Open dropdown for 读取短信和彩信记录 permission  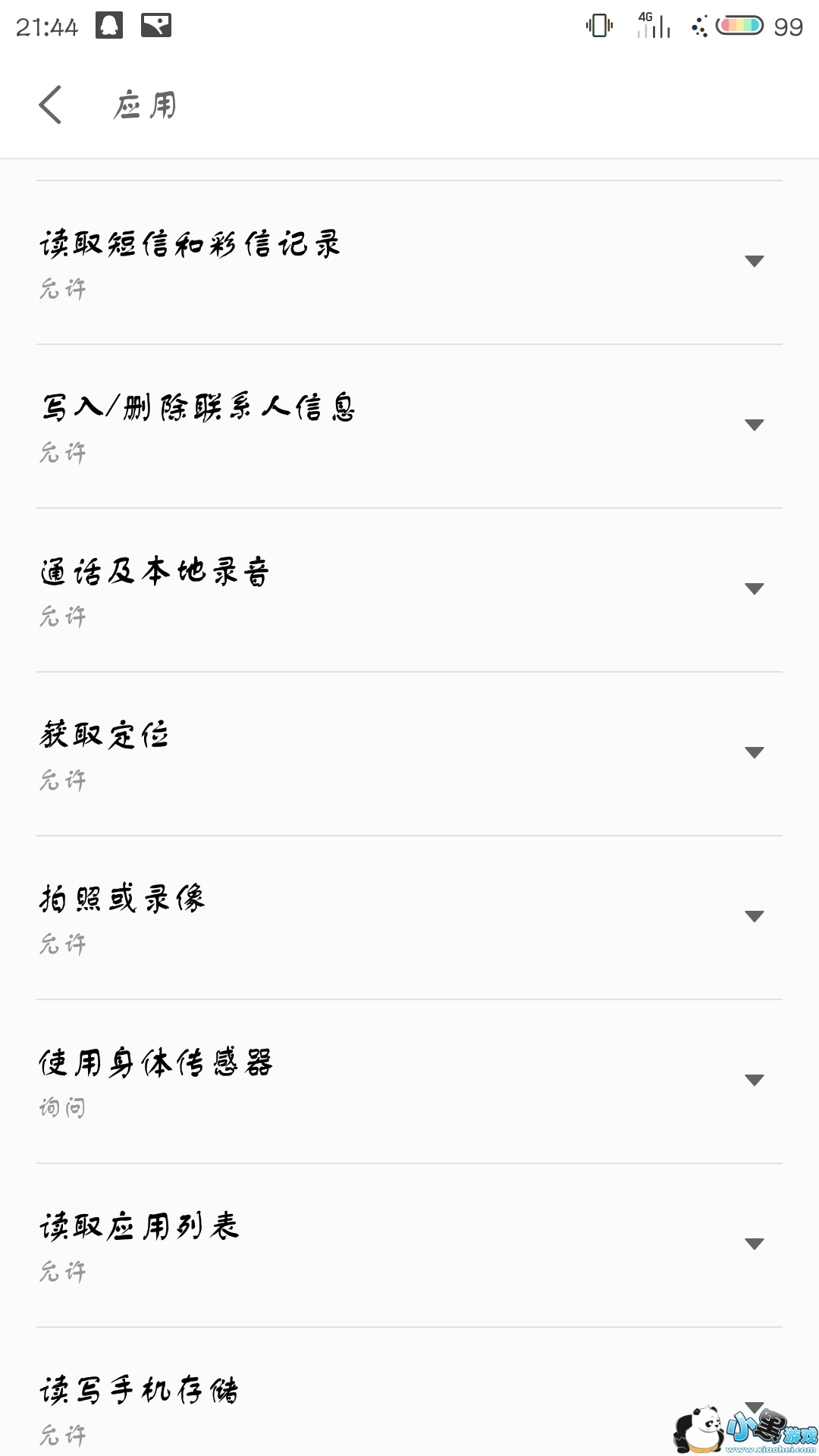point(754,262)
